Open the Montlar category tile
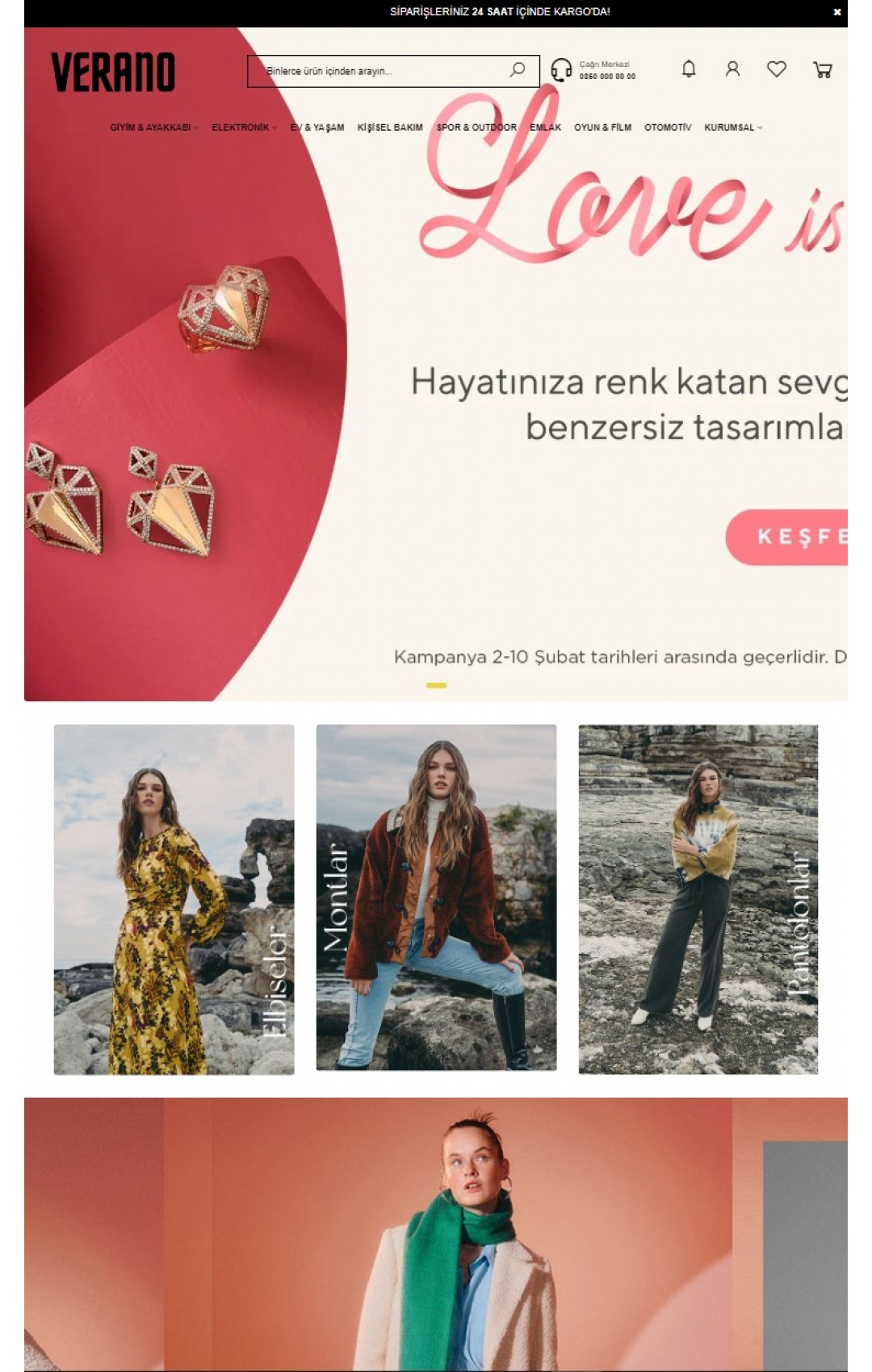This screenshot has height=1372, width=872. coord(436,897)
